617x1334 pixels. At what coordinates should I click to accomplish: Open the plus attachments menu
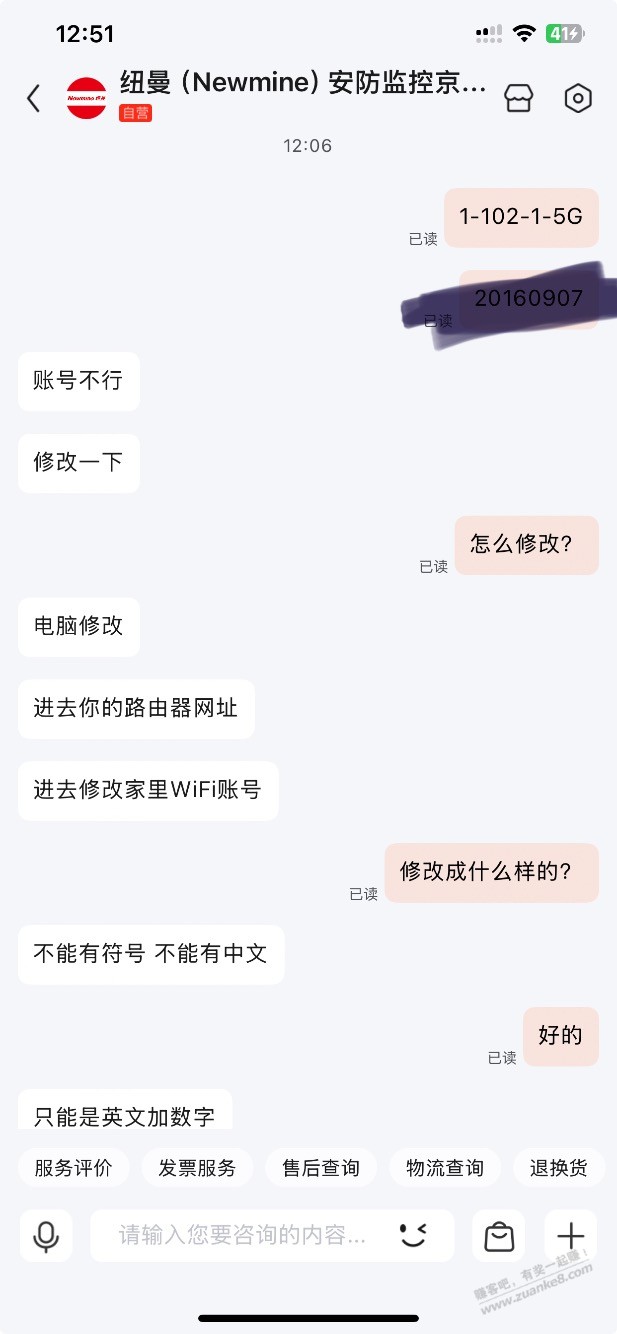(571, 1236)
